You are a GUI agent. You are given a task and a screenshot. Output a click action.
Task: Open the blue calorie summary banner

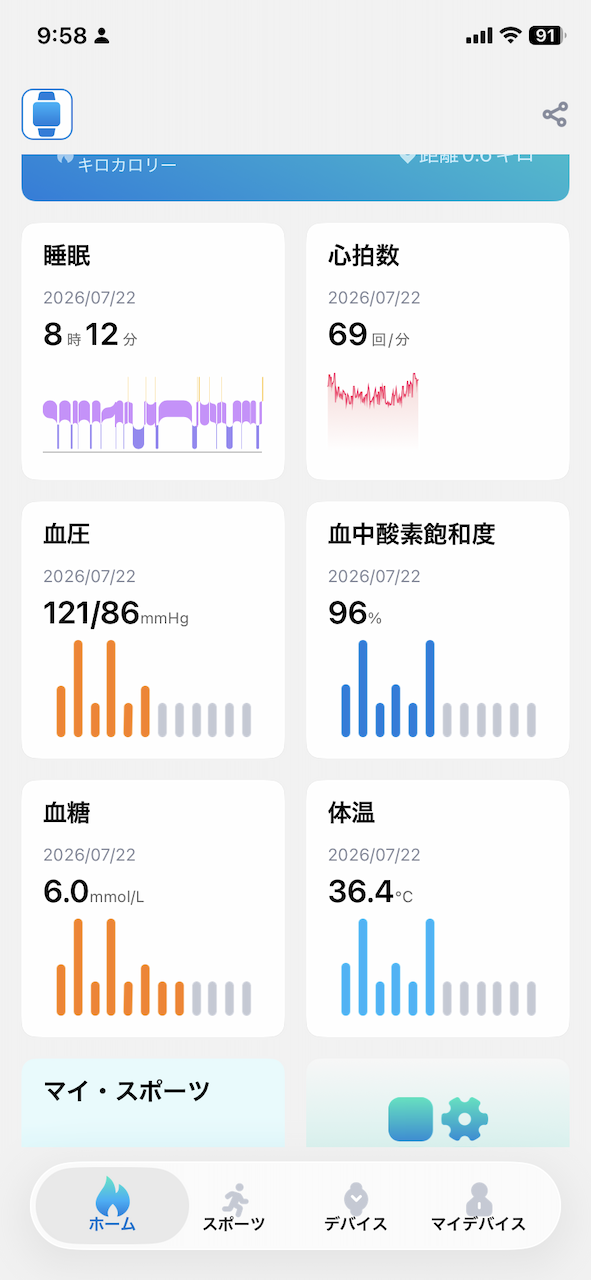pyautogui.click(x=295, y=177)
